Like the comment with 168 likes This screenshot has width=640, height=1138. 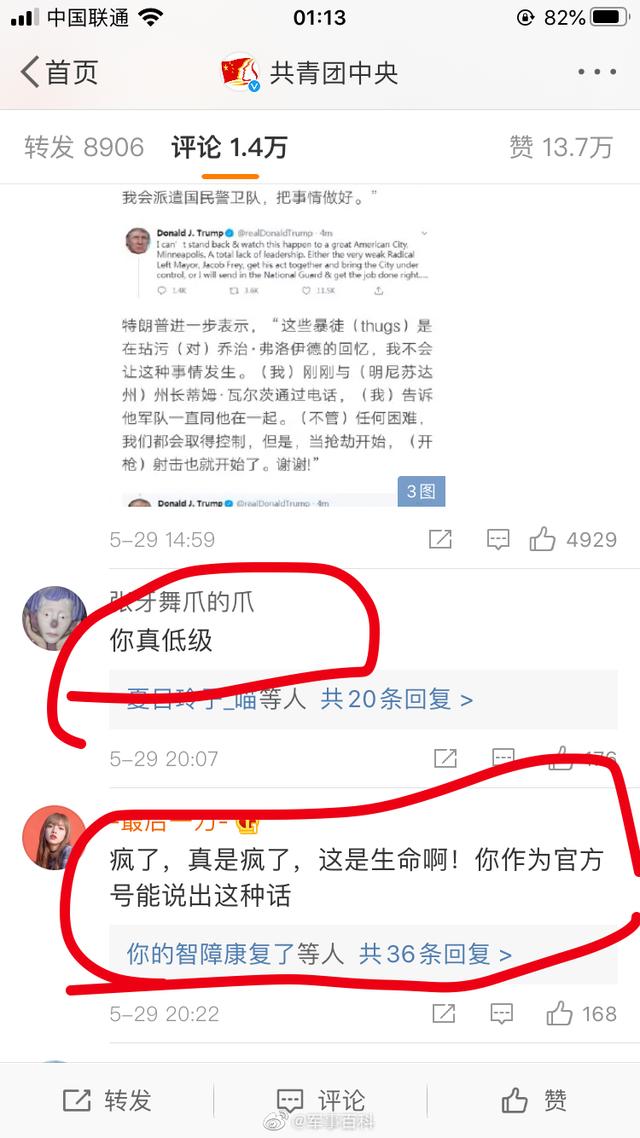tap(560, 1014)
